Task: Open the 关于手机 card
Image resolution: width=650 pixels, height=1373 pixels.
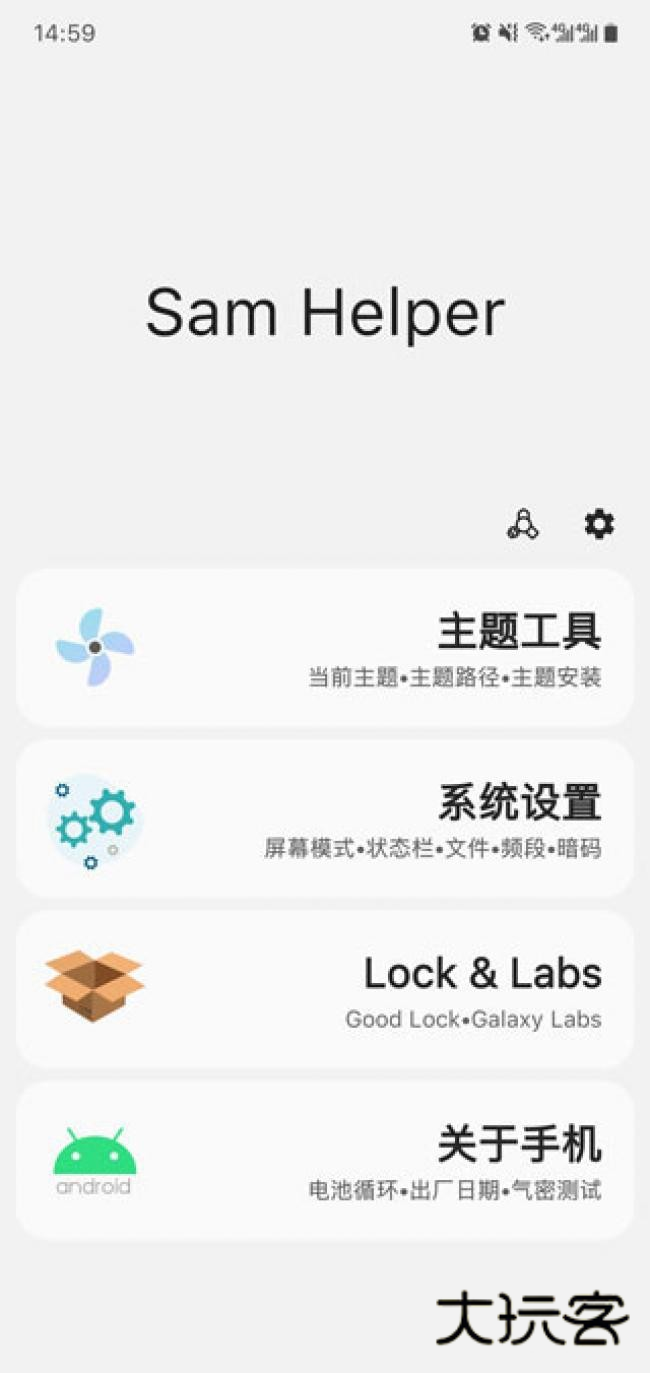Action: coord(324,1160)
